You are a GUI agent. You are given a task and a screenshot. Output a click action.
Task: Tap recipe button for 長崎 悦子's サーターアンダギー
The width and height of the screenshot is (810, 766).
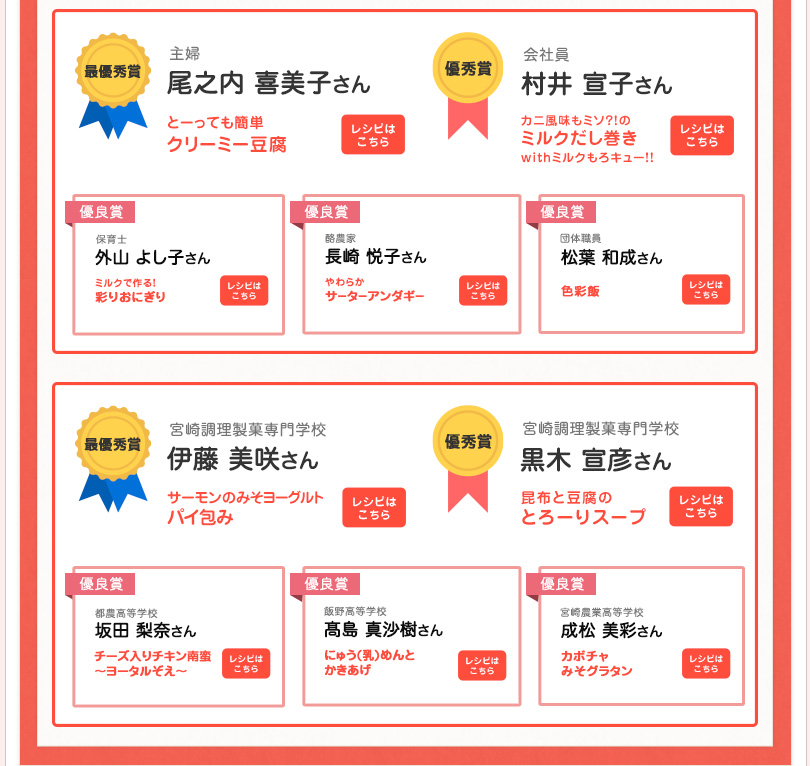pyautogui.click(x=482, y=290)
